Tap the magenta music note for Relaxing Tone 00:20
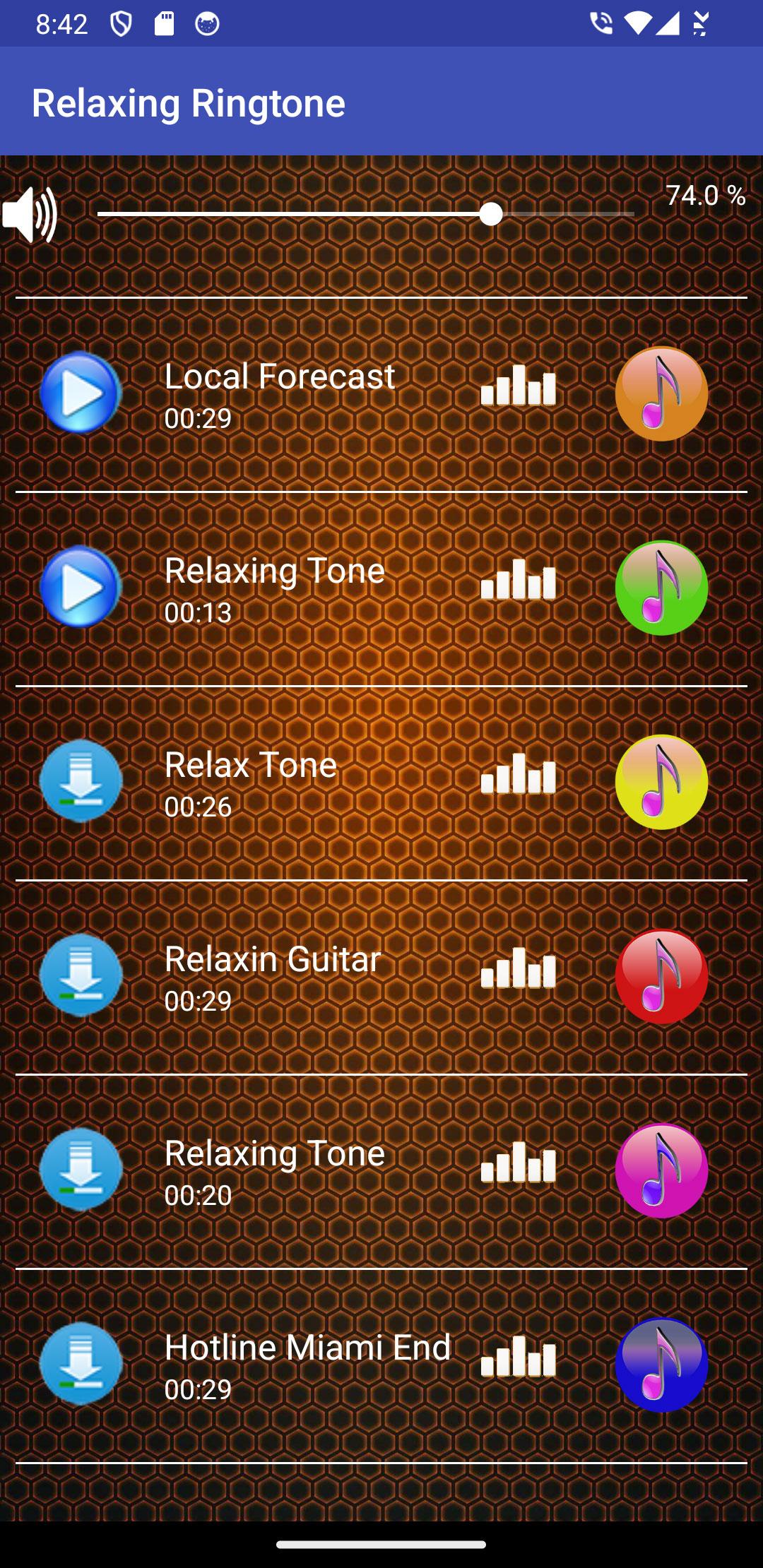 click(661, 1170)
